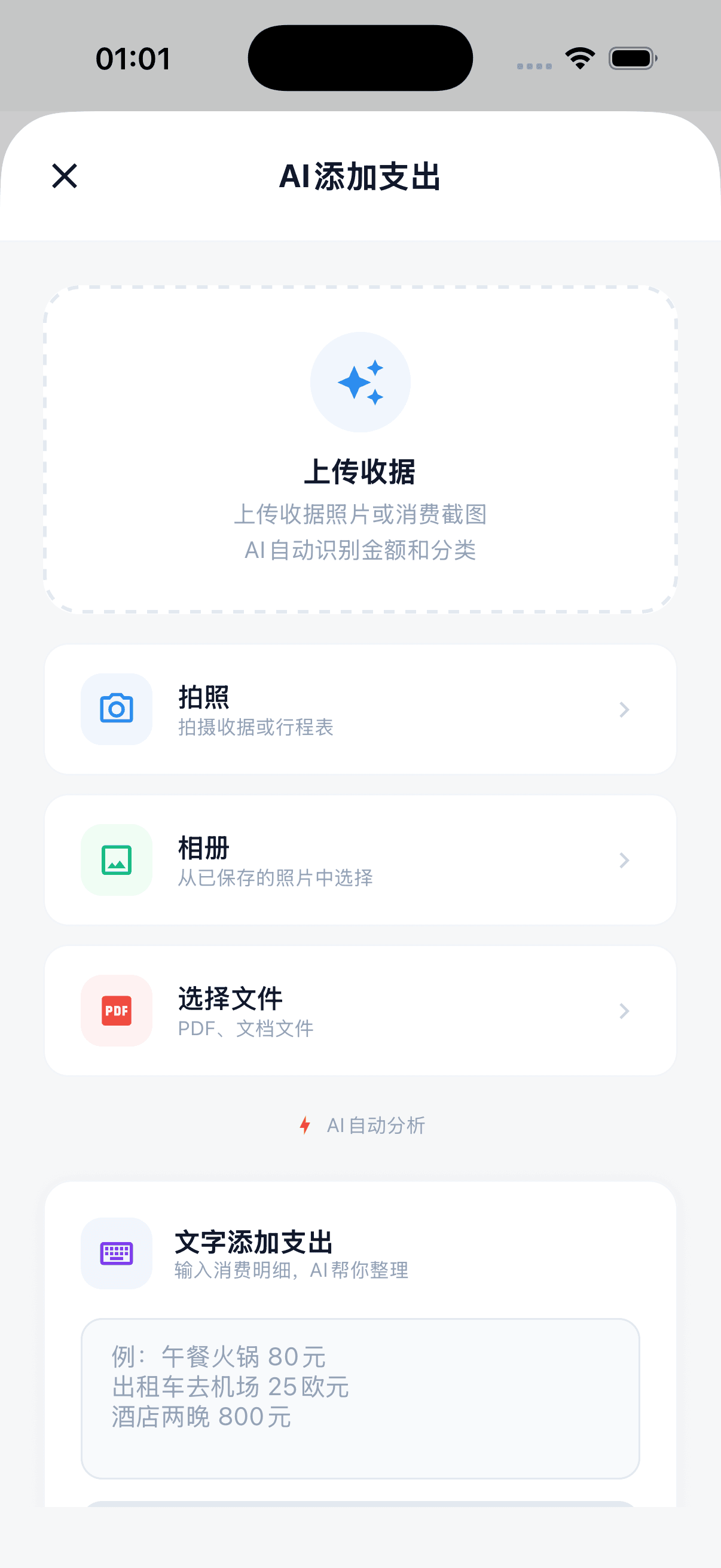Click the purple keyboard icon for 文字添加支出

[116, 1255]
